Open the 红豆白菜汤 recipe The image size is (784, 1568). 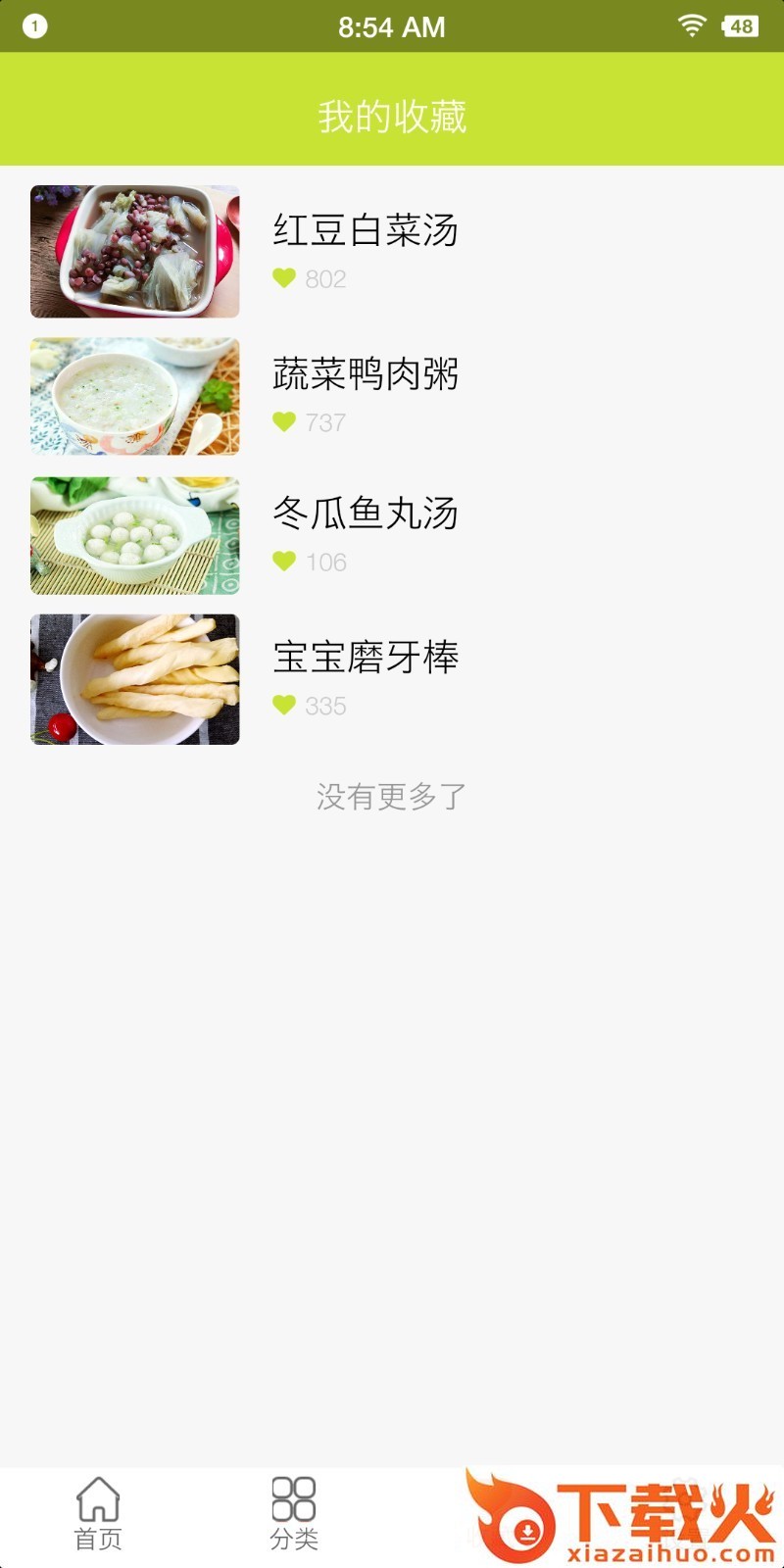(x=365, y=231)
